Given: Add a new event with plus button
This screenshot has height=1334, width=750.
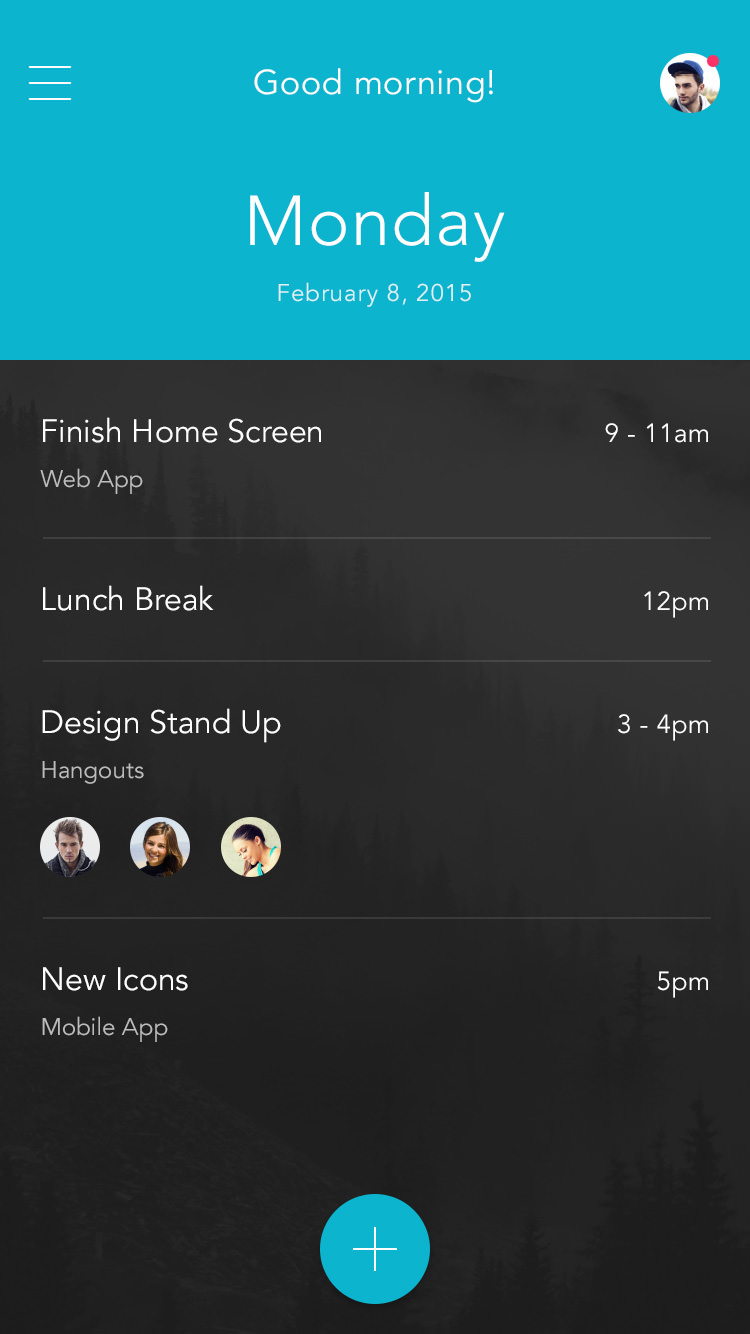Looking at the screenshot, I should 375,1249.
